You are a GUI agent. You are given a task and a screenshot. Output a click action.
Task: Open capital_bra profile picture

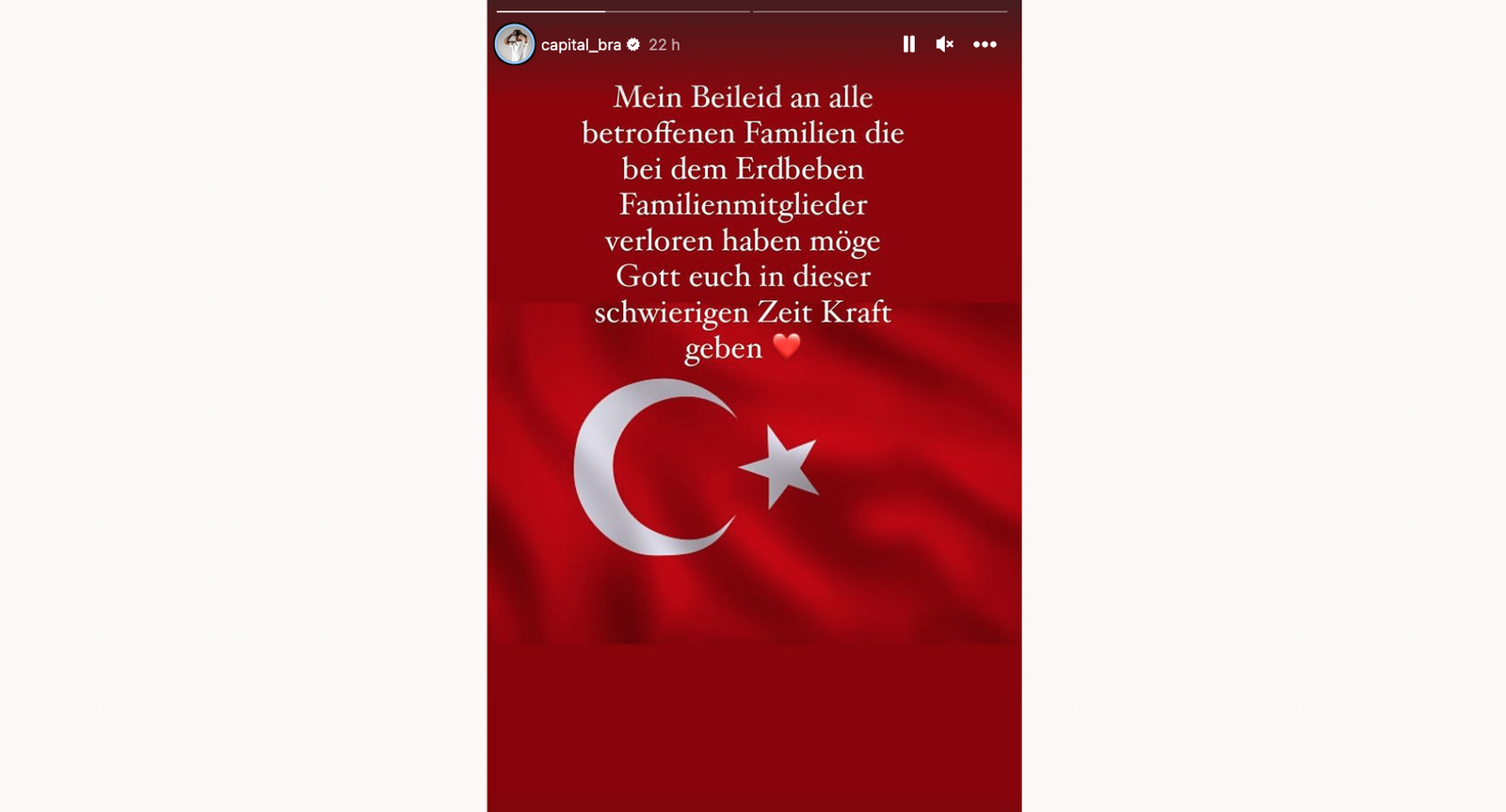515,44
